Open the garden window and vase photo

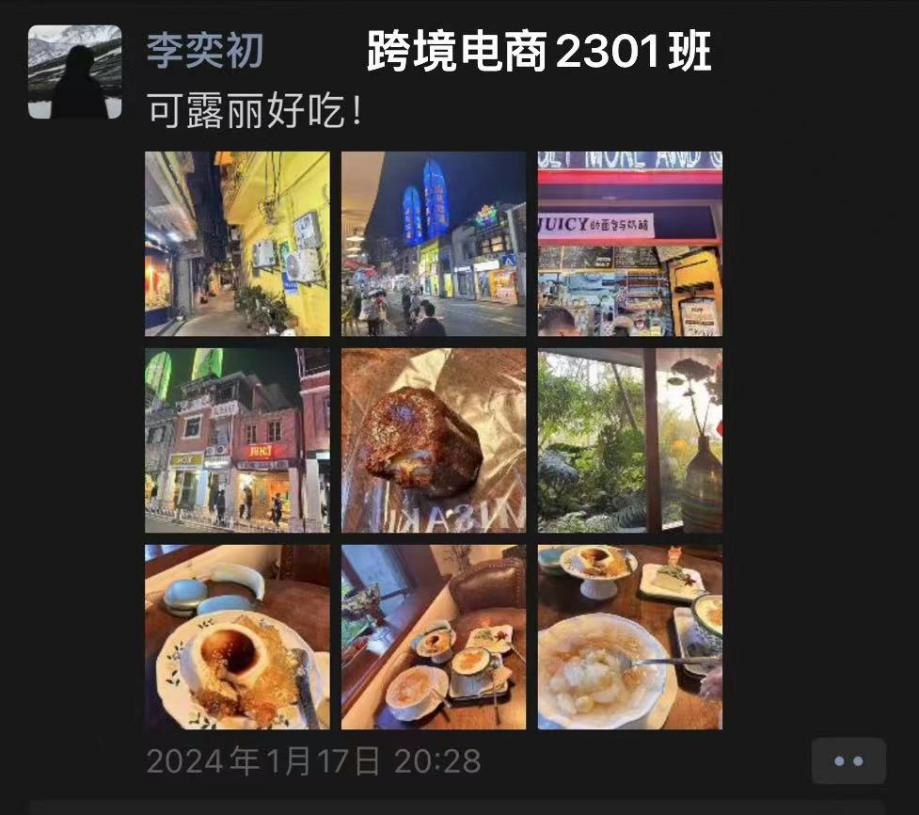pyautogui.click(x=630, y=440)
